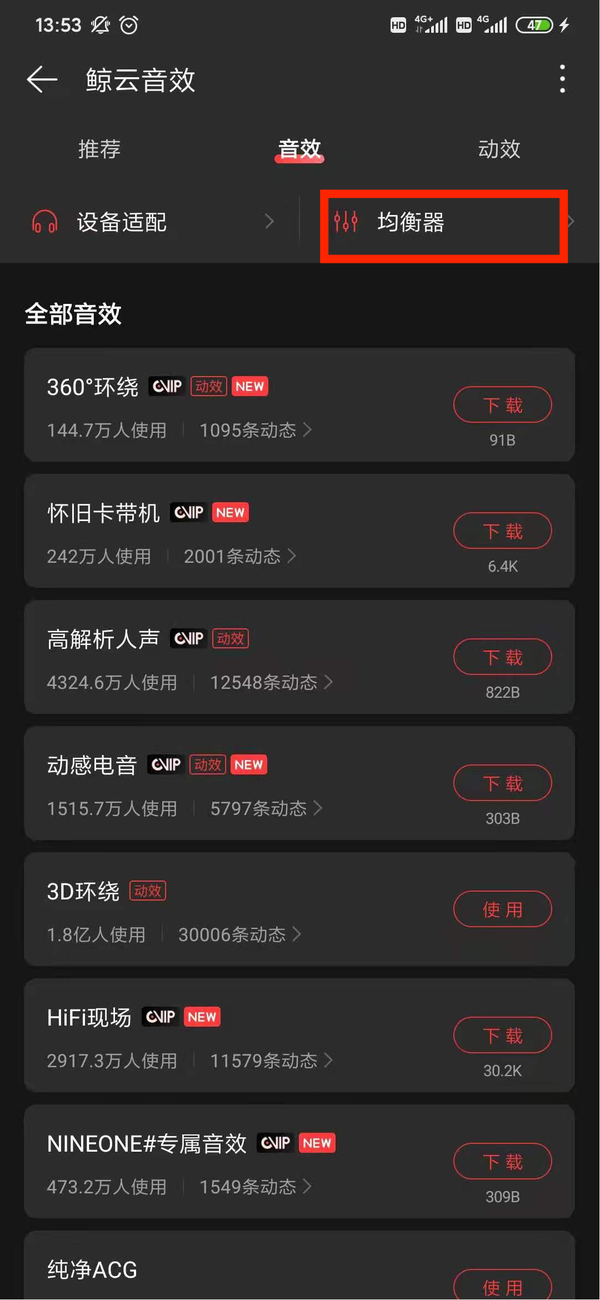Open the three-dot overflow menu
600x1300 pixels.
563,79
